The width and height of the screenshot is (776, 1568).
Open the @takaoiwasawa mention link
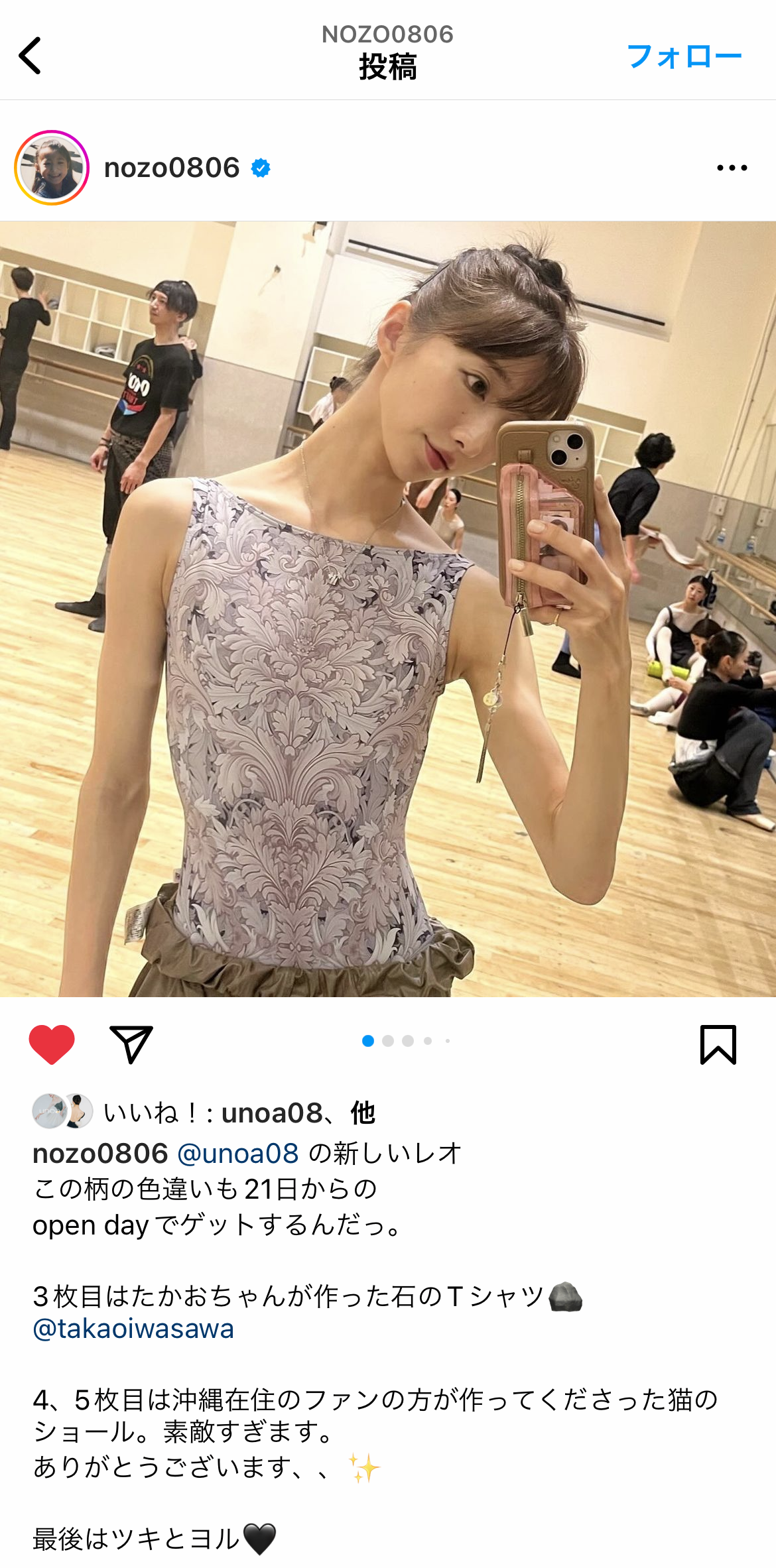[x=133, y=1329]
